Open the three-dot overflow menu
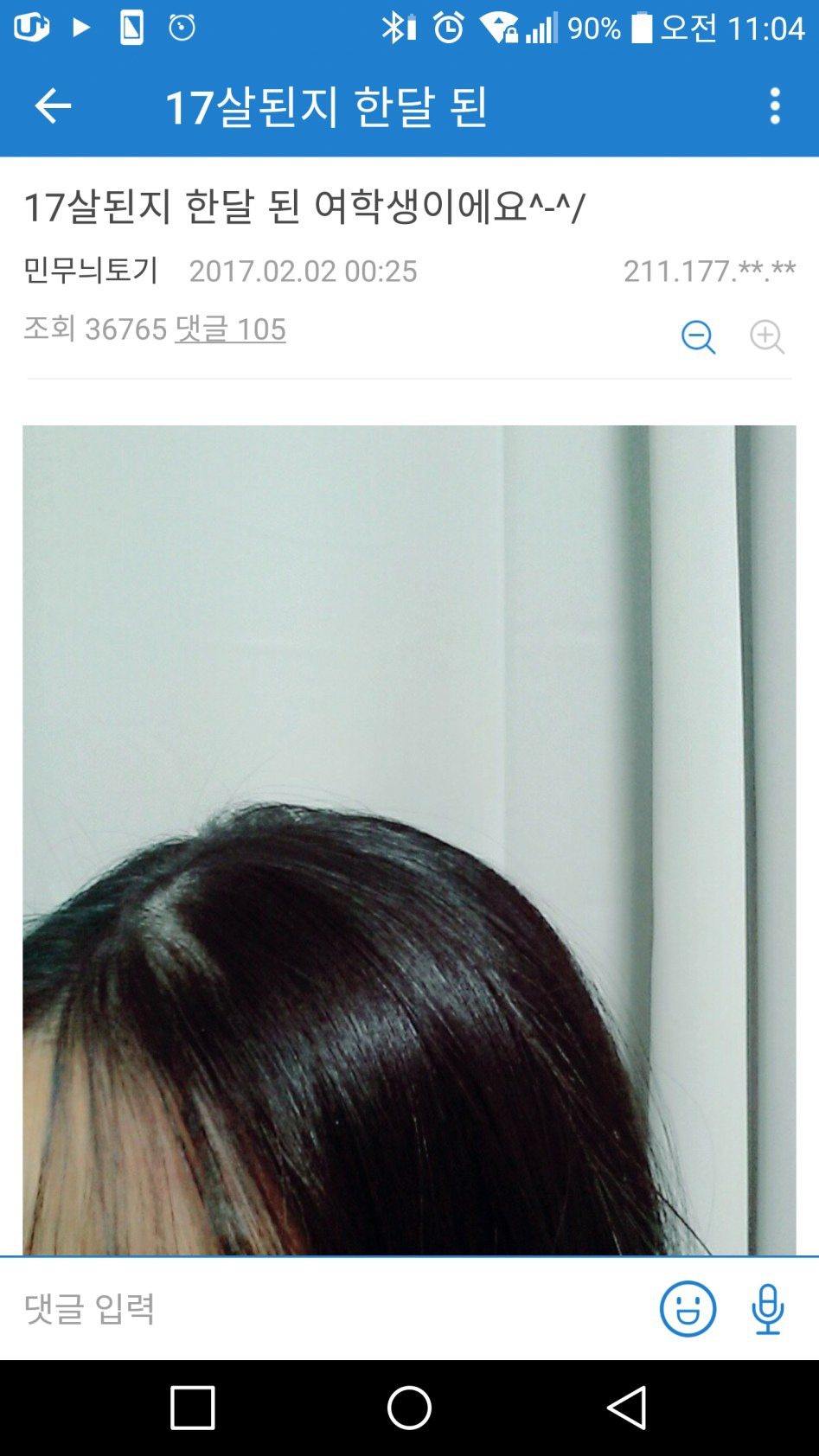This screenshot has height=1456, width=819. point(774,105)
